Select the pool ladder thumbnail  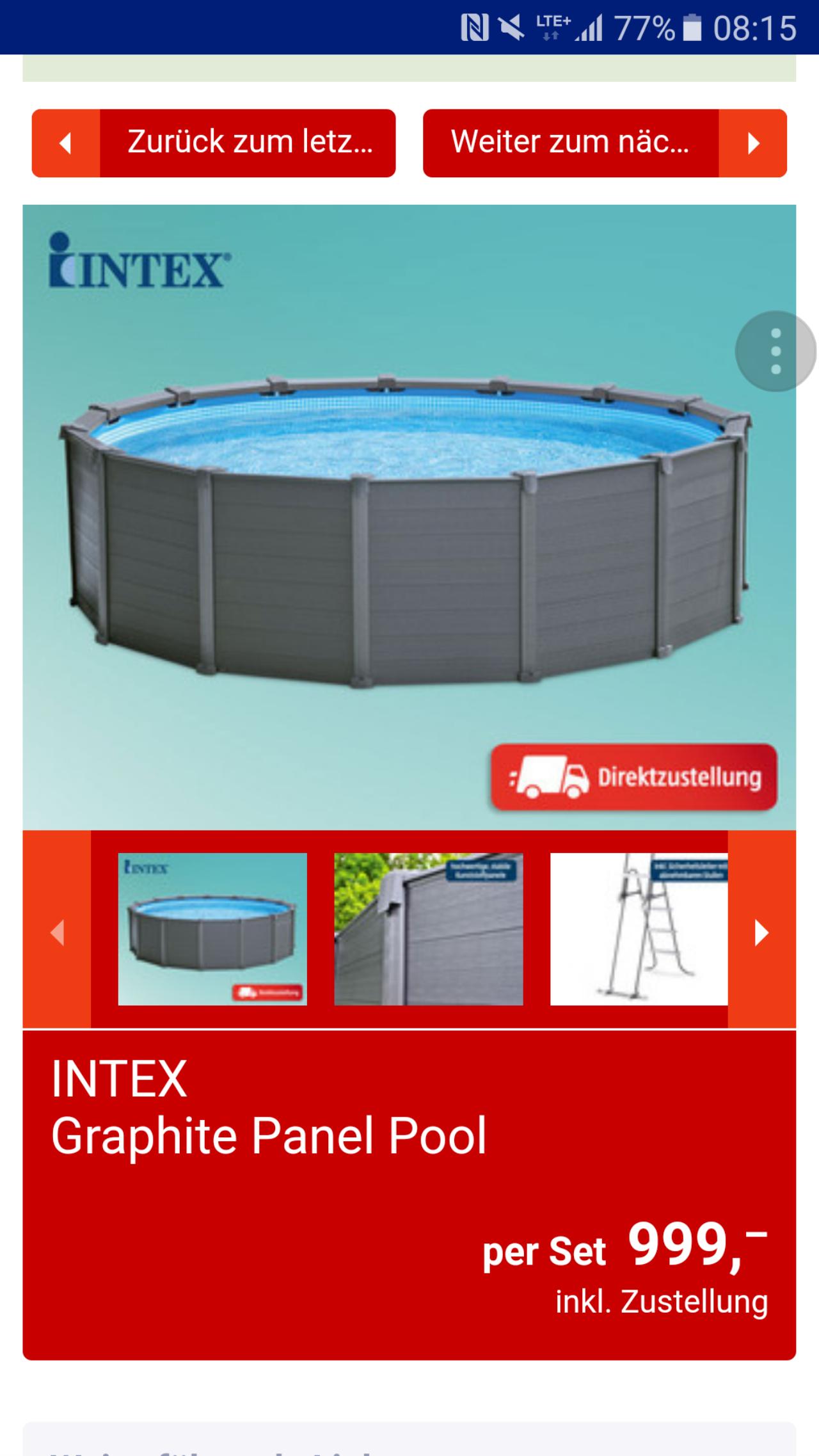tap(639, 929)
